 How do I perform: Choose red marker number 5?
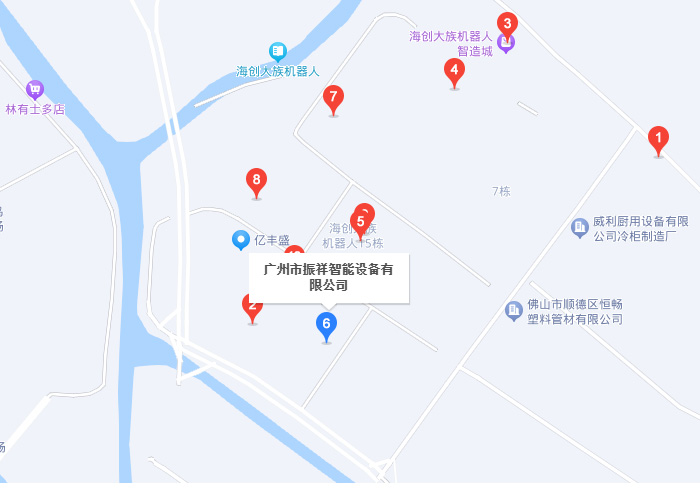(x=360, y=223)
